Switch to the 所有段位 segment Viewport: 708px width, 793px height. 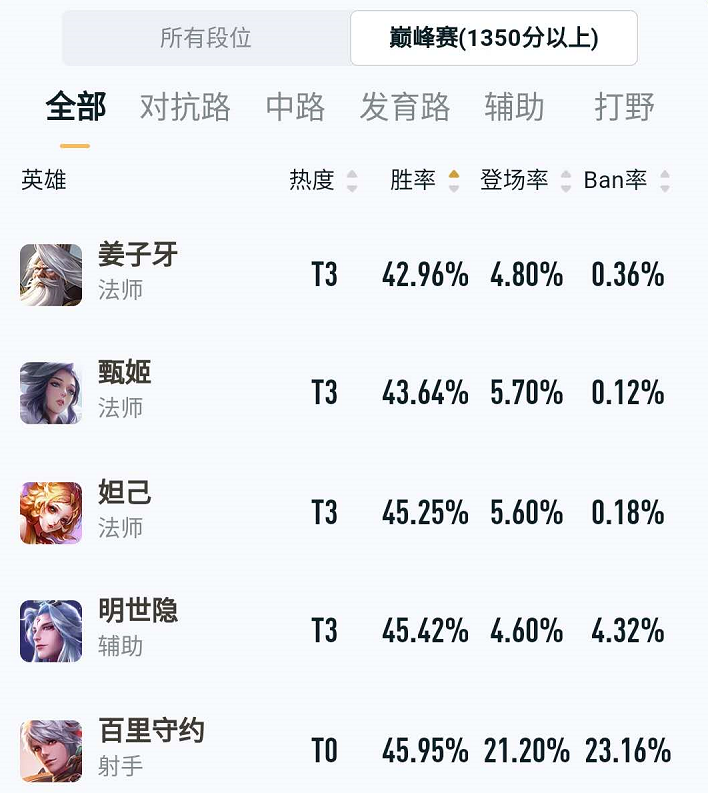(x=206, y=39)
